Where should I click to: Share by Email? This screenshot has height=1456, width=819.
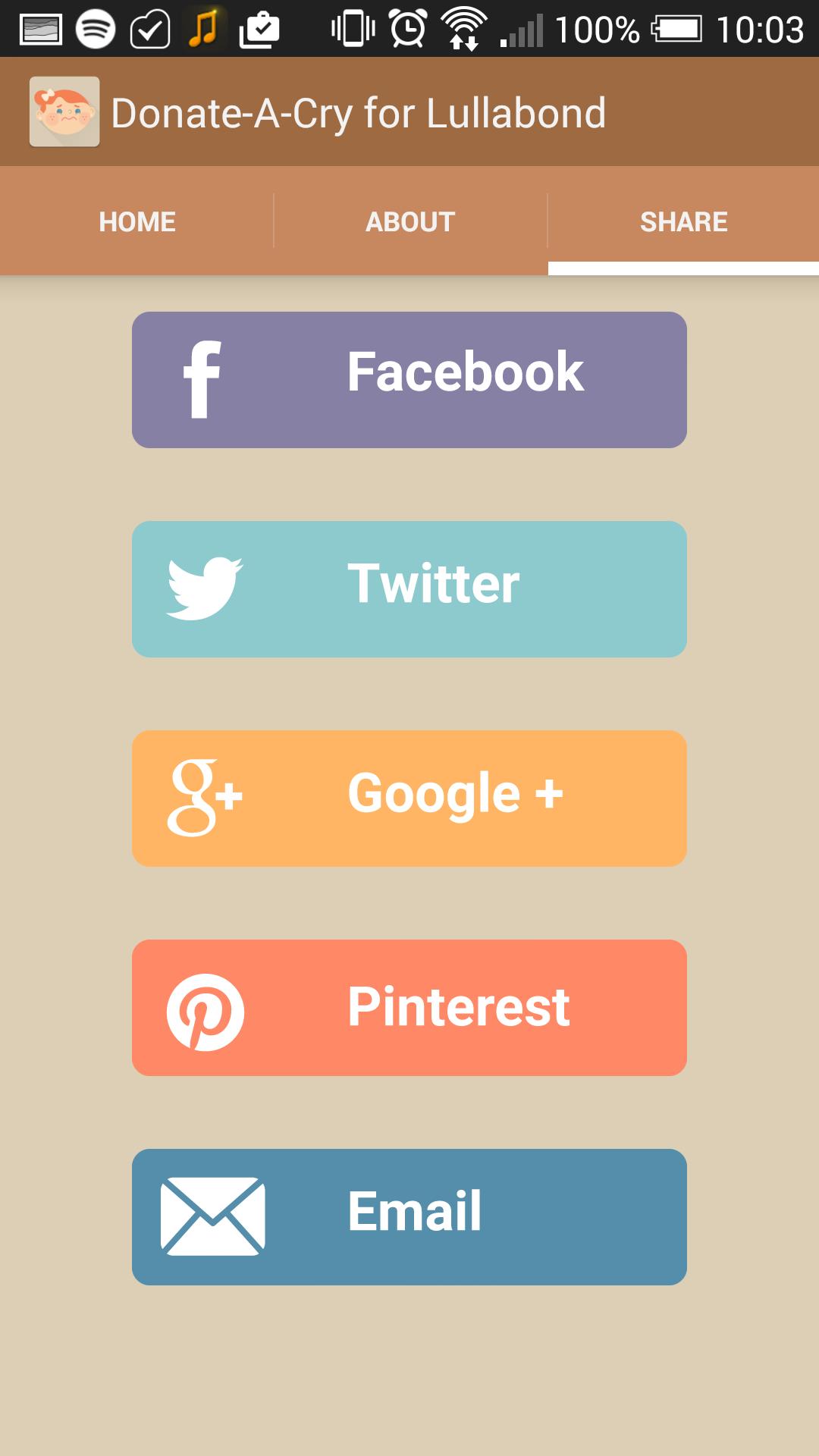[409, 1217]
